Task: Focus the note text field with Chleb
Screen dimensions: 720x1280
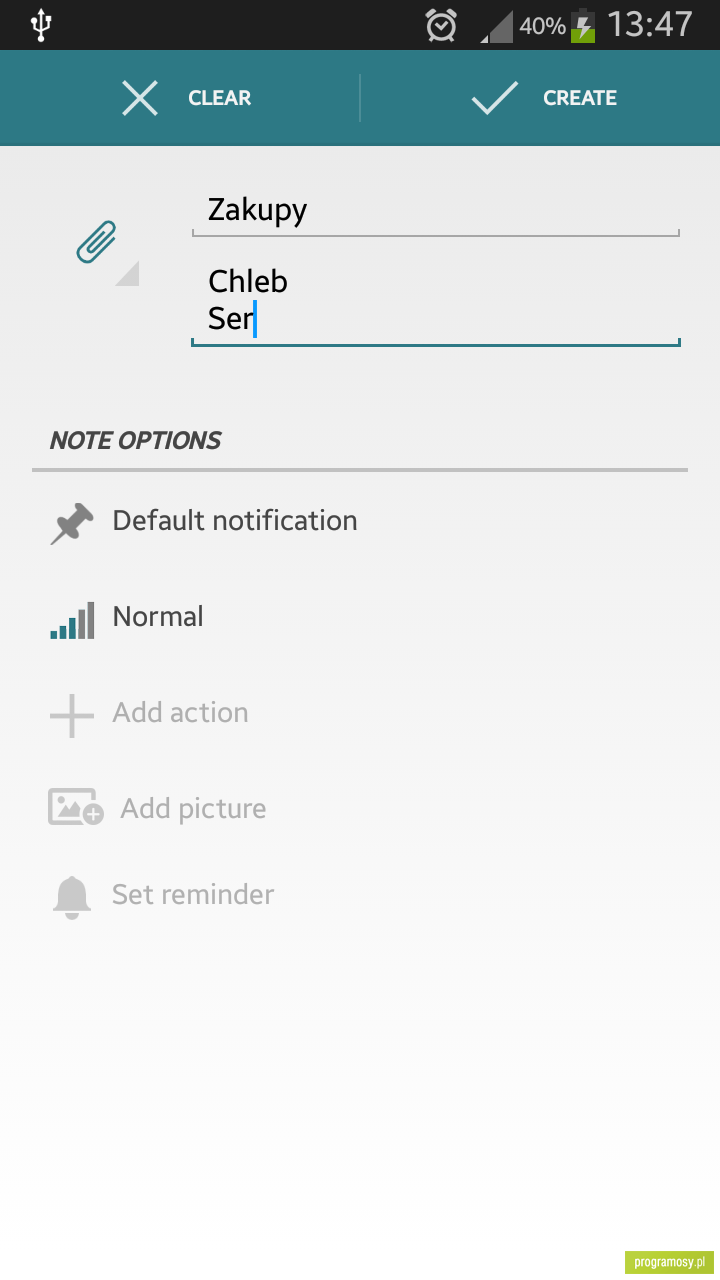Action: [435, 300]
